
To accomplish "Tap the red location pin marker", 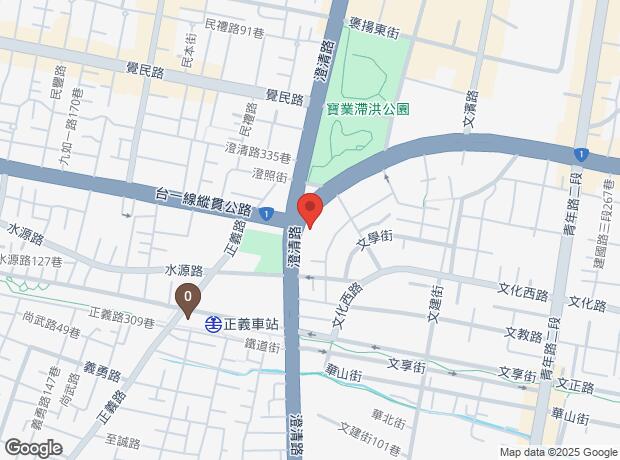I will tap(310, 210).
